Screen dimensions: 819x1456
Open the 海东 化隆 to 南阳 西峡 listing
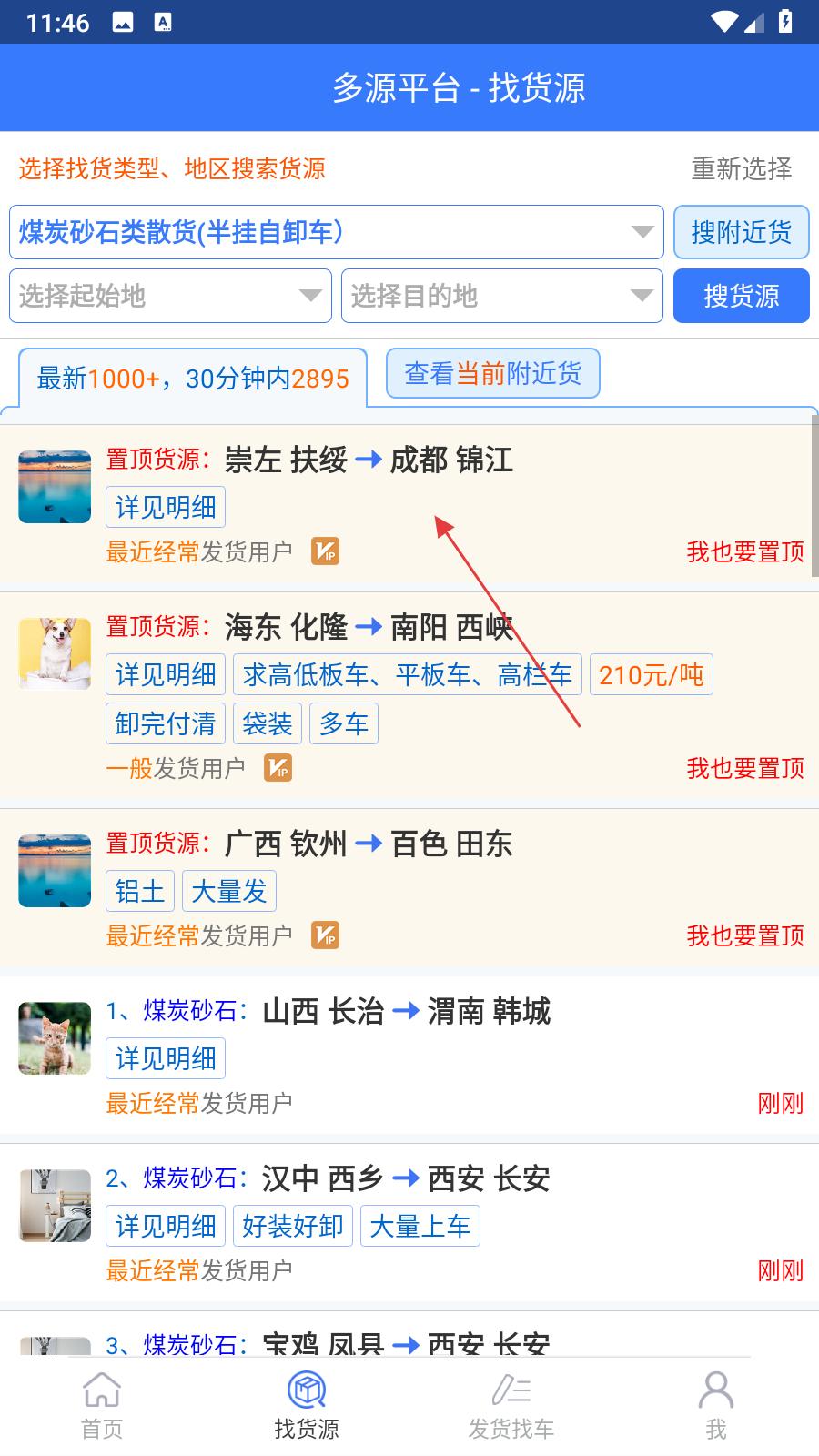[369, 627]
